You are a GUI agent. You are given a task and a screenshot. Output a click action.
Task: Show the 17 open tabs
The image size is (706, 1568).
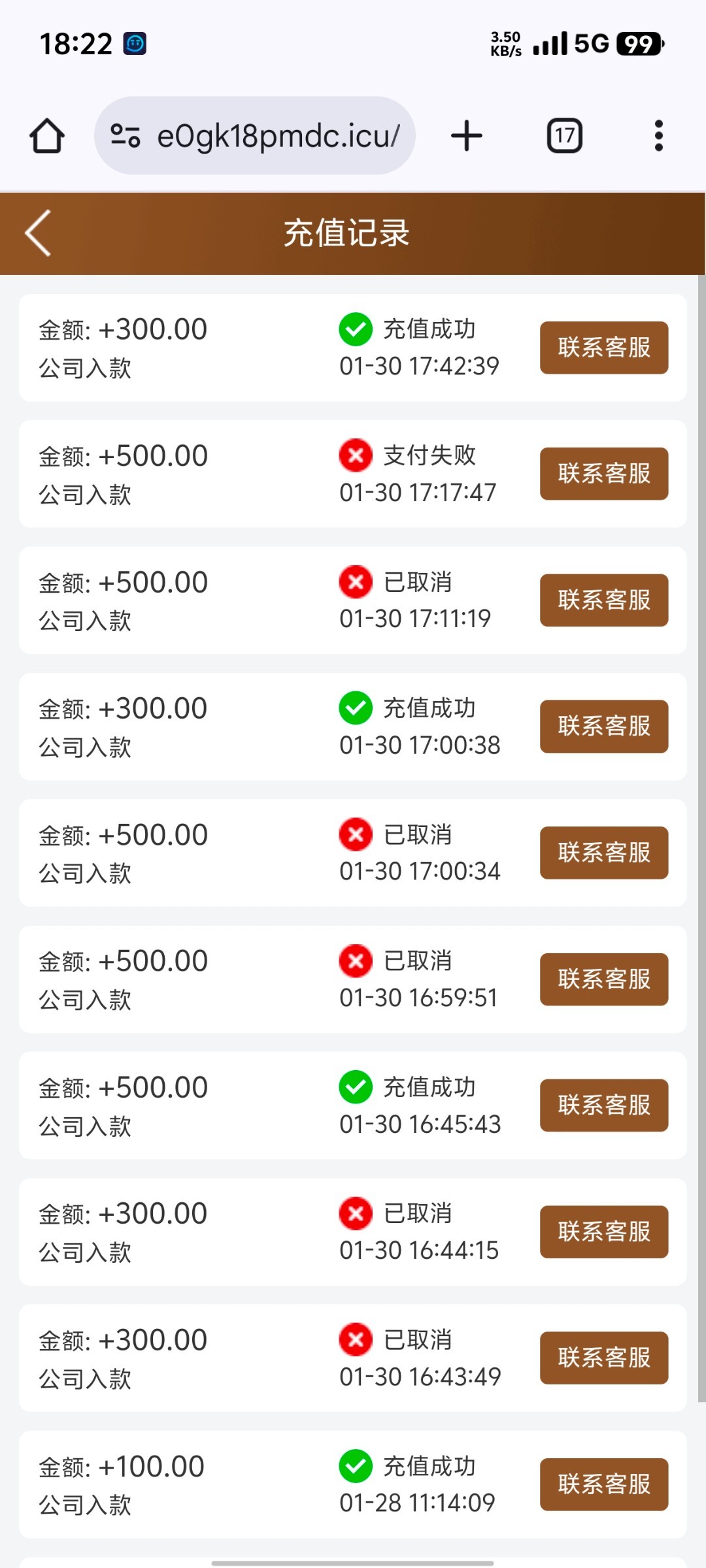pos(564,136)
